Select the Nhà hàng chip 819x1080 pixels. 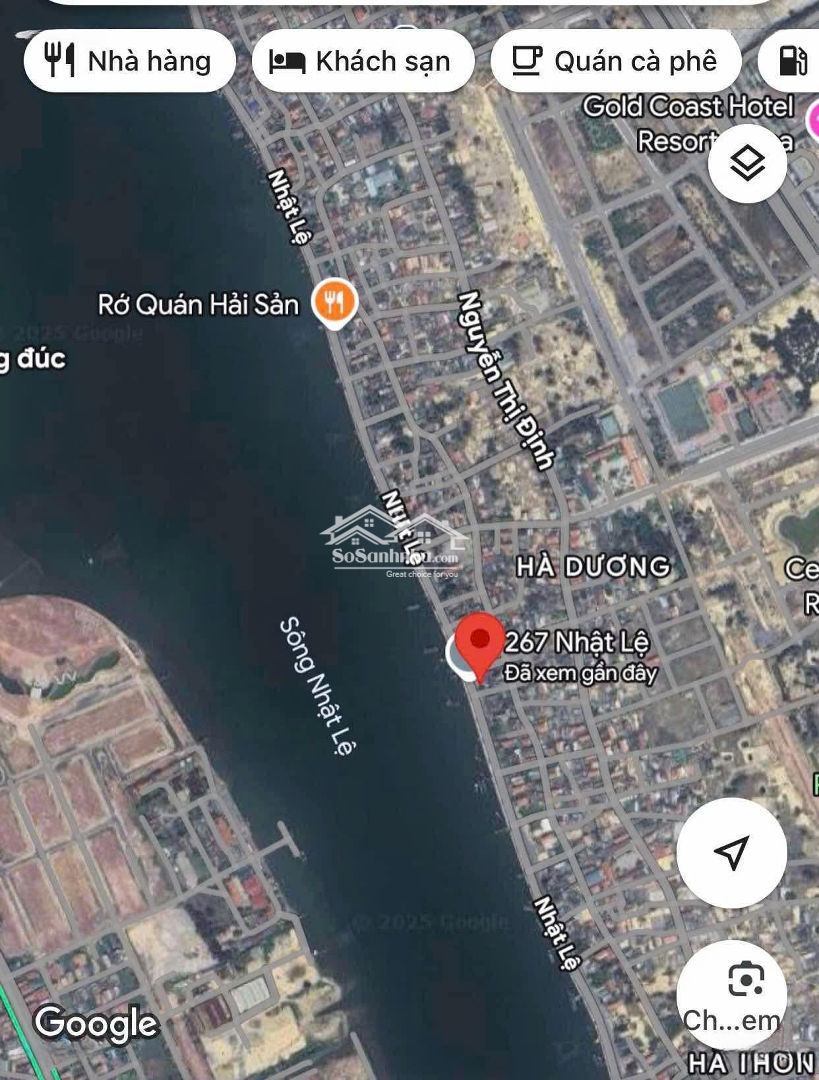[x=130, y=61]
